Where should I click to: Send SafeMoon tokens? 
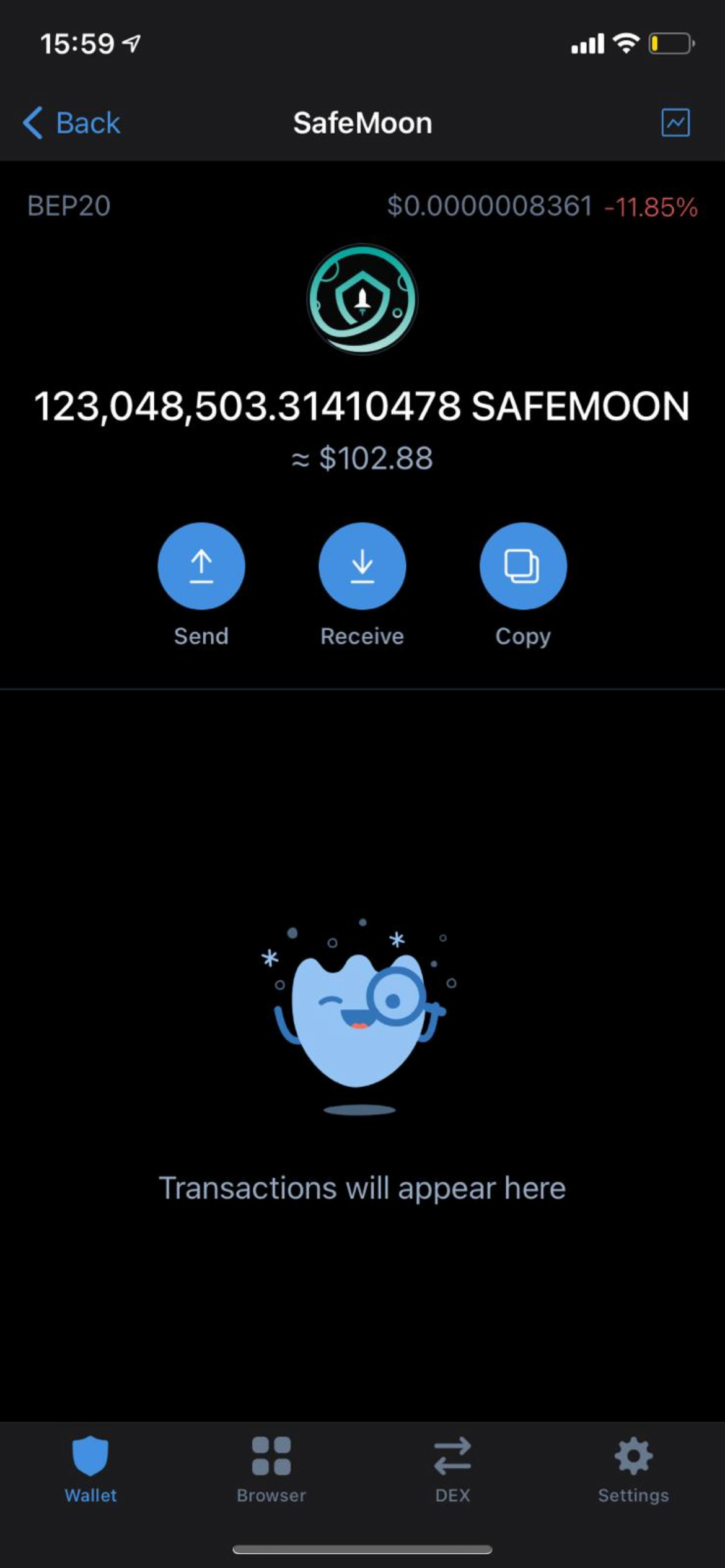(201, 566)
